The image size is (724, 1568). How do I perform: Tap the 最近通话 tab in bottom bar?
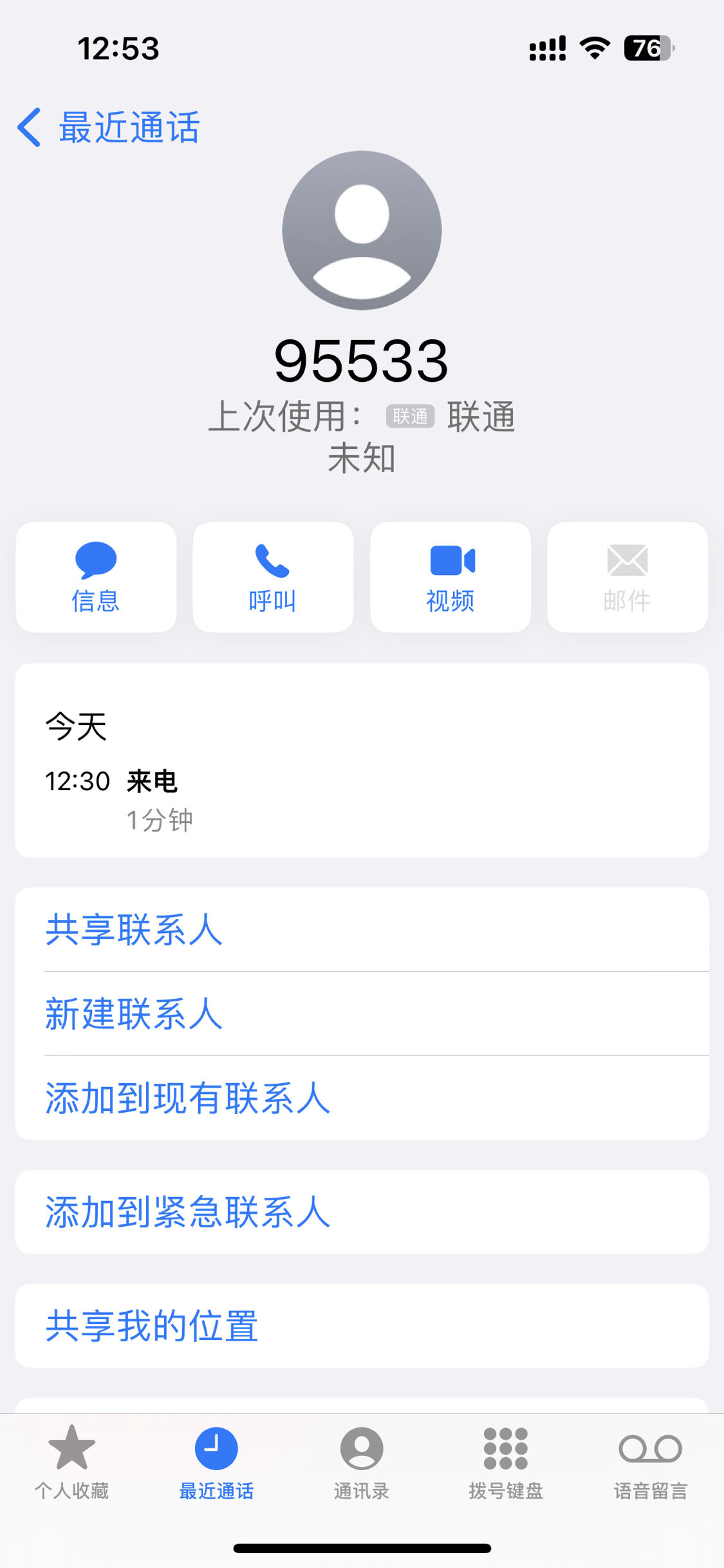pyautogui.click(x=216, y=1462)
